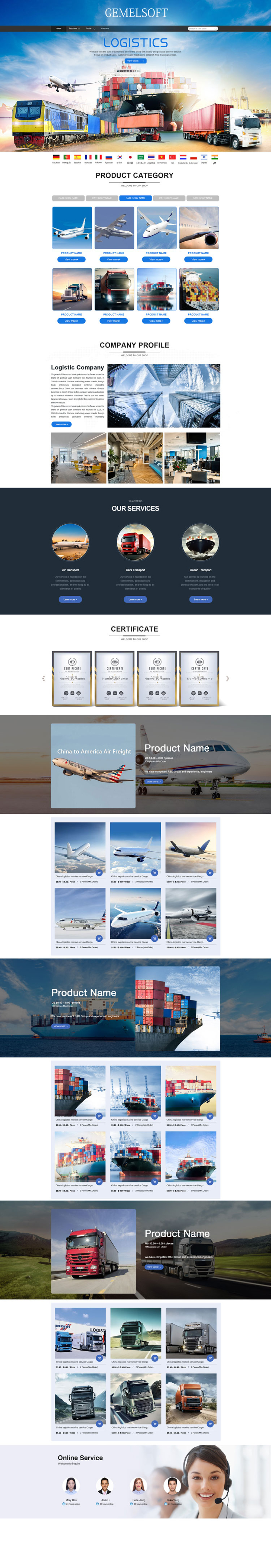Select the blue highlighted Category Name tab

point(135,198)
